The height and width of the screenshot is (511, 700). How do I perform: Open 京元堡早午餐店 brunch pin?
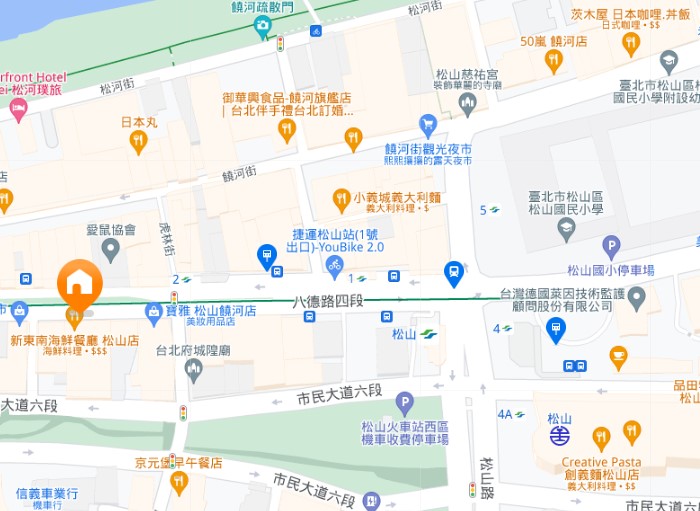(179, 482)
